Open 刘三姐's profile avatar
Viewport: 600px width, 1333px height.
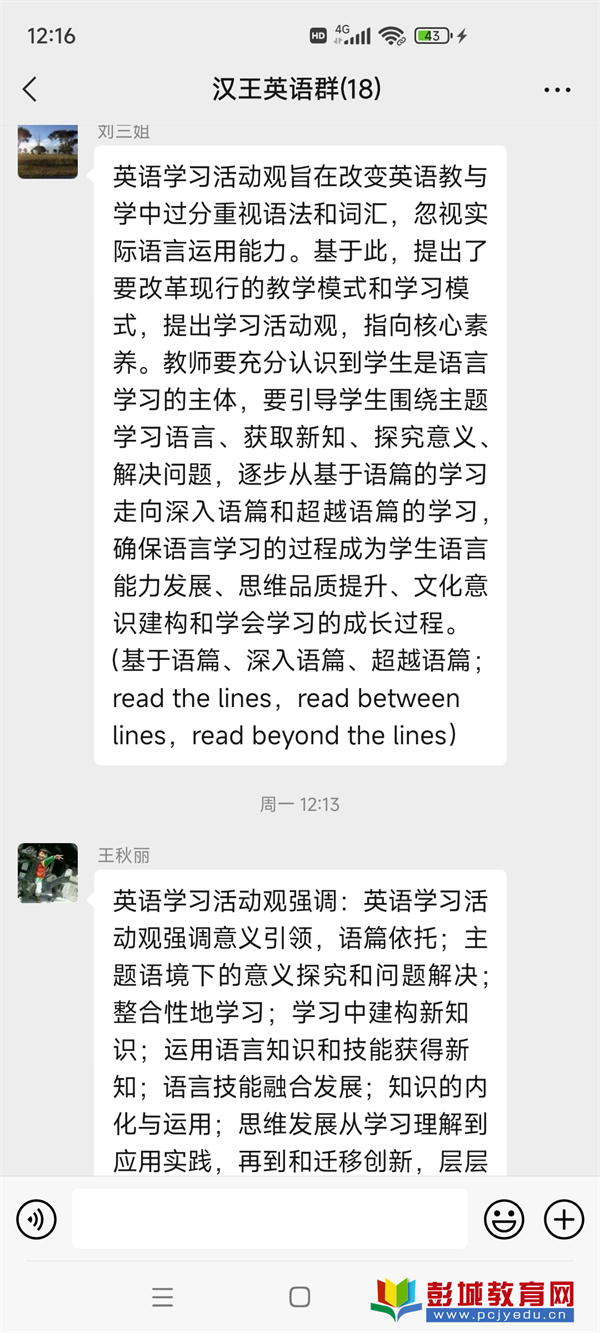click(x=47, y=151)
